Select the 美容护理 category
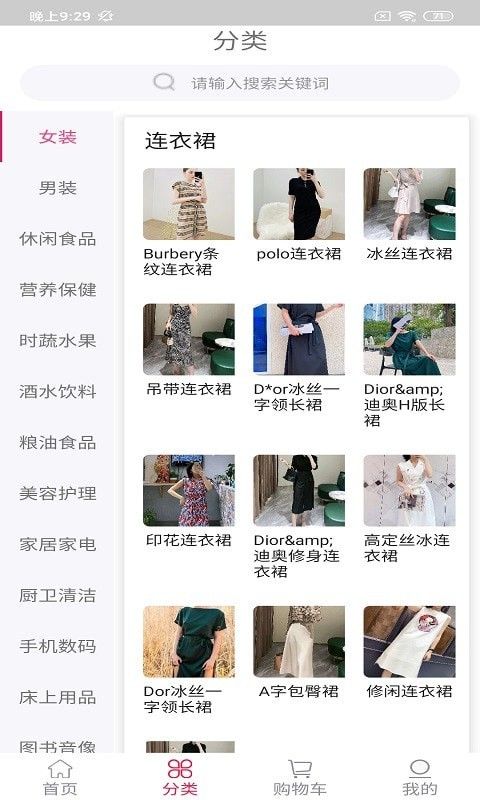 (58, 493)
